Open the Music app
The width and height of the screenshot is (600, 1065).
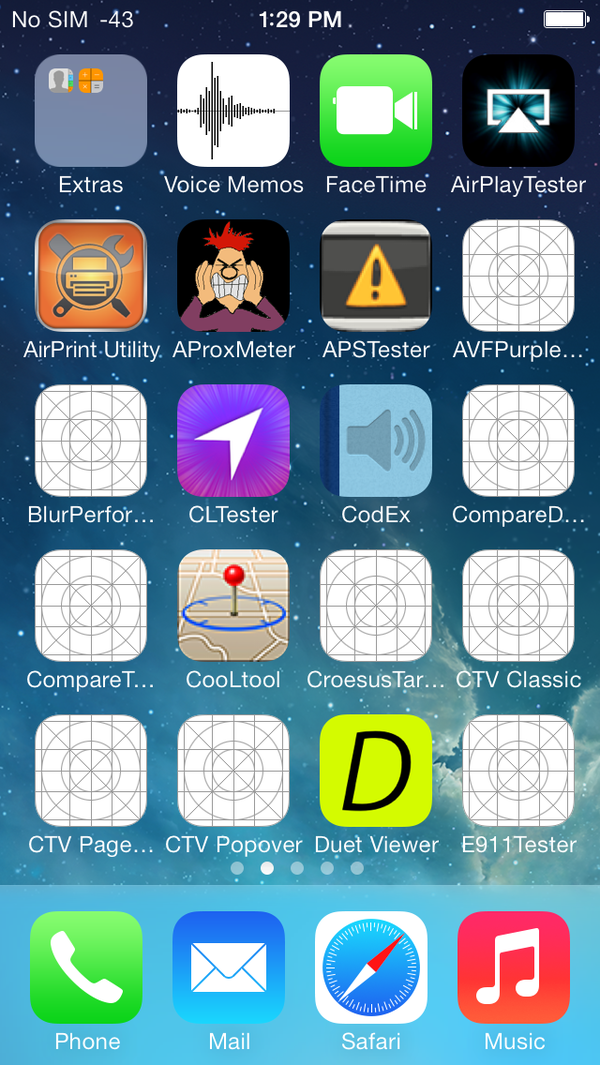(x=514, y=967)
